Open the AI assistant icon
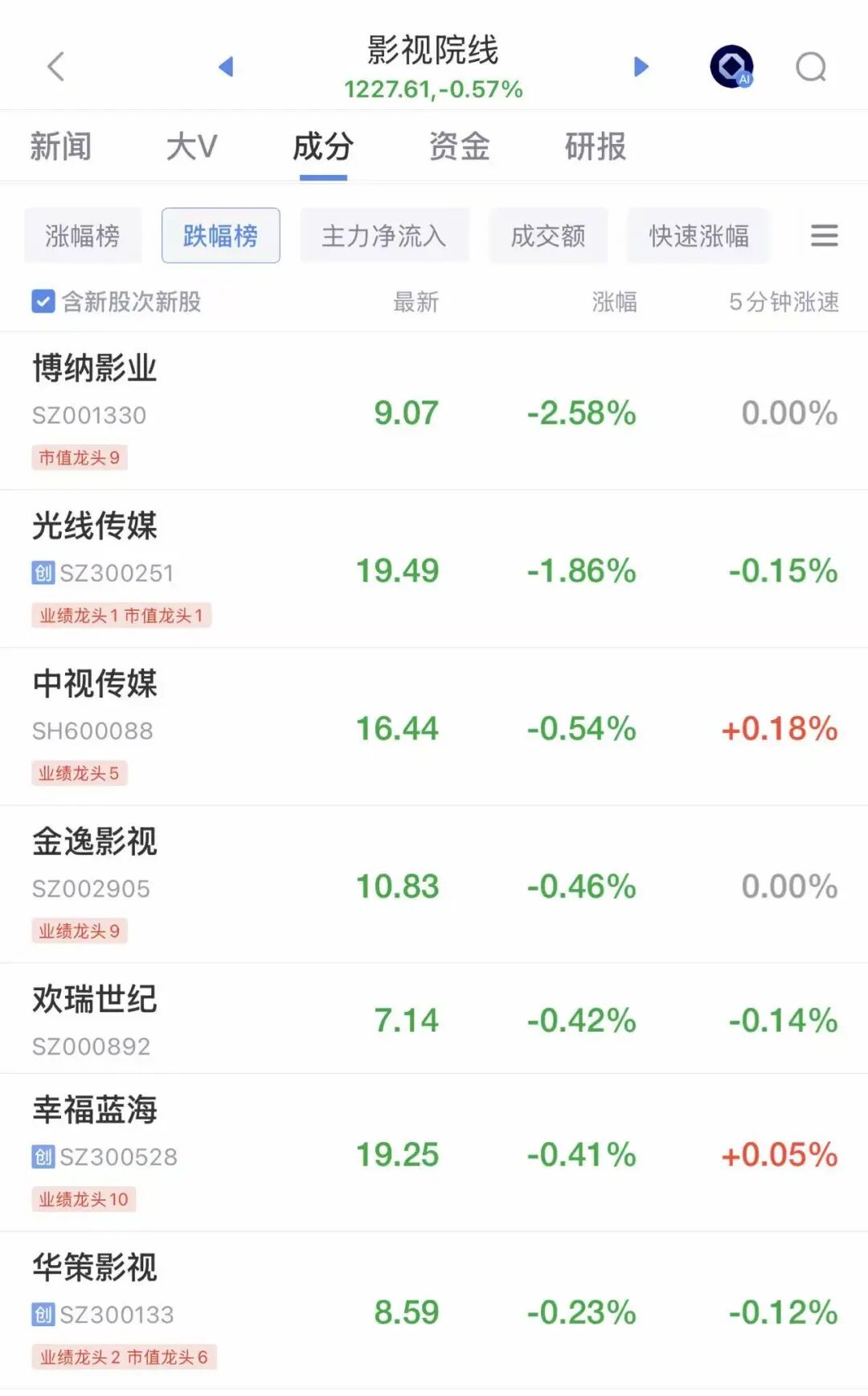Viewport: 868px width, 1396px height. 731,67
